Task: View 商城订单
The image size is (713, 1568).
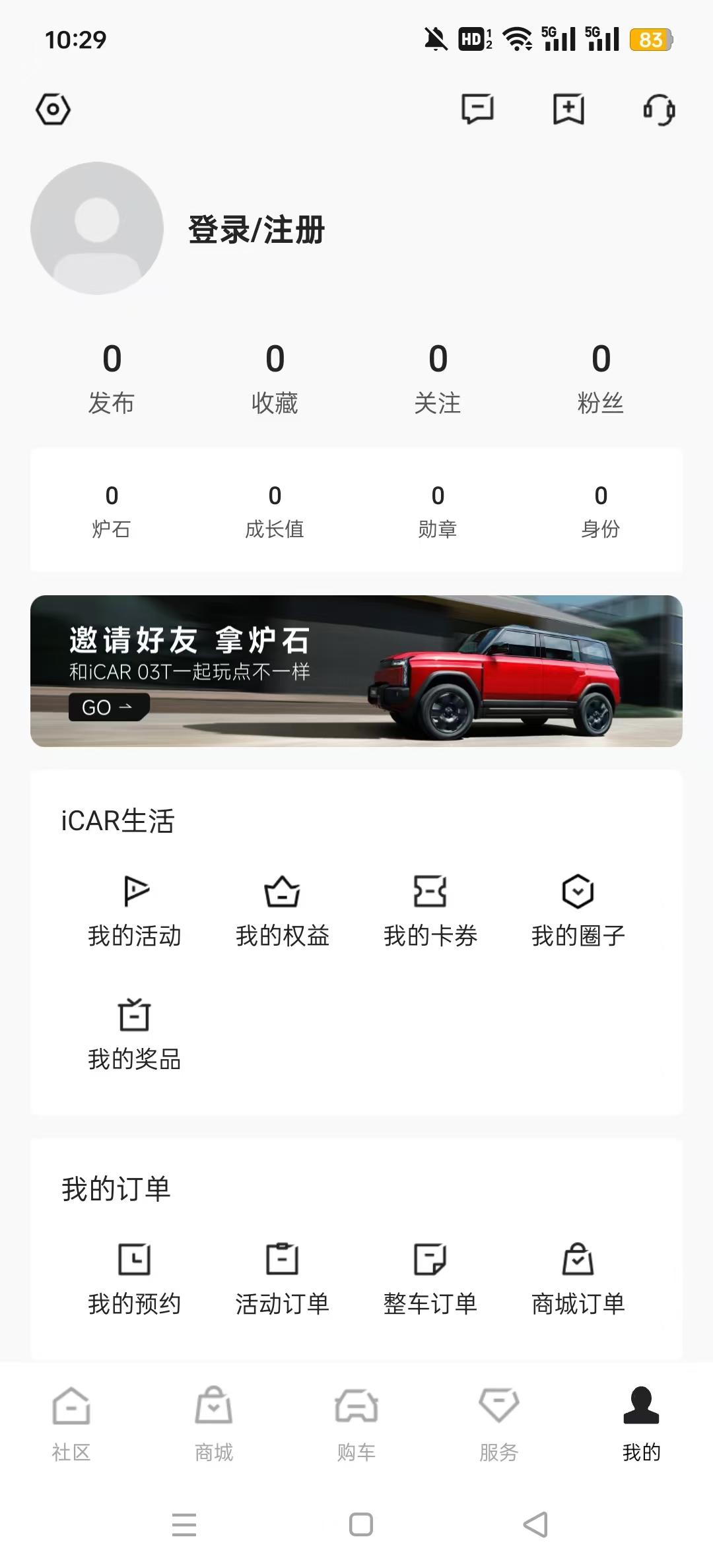Action: 578,1278
